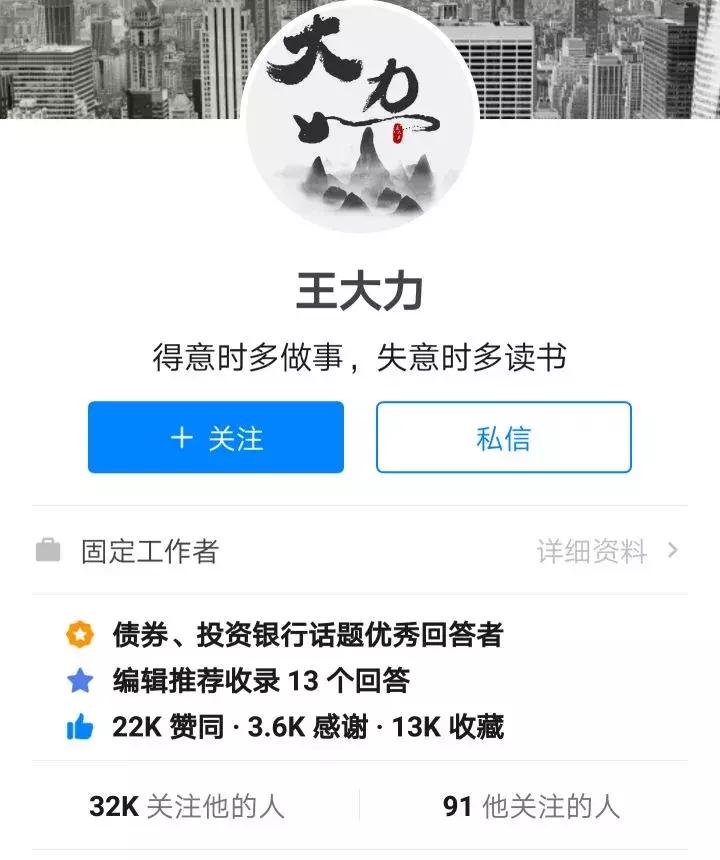Click the bio text 得意时多做事，失意时多读书

[360, 354]
